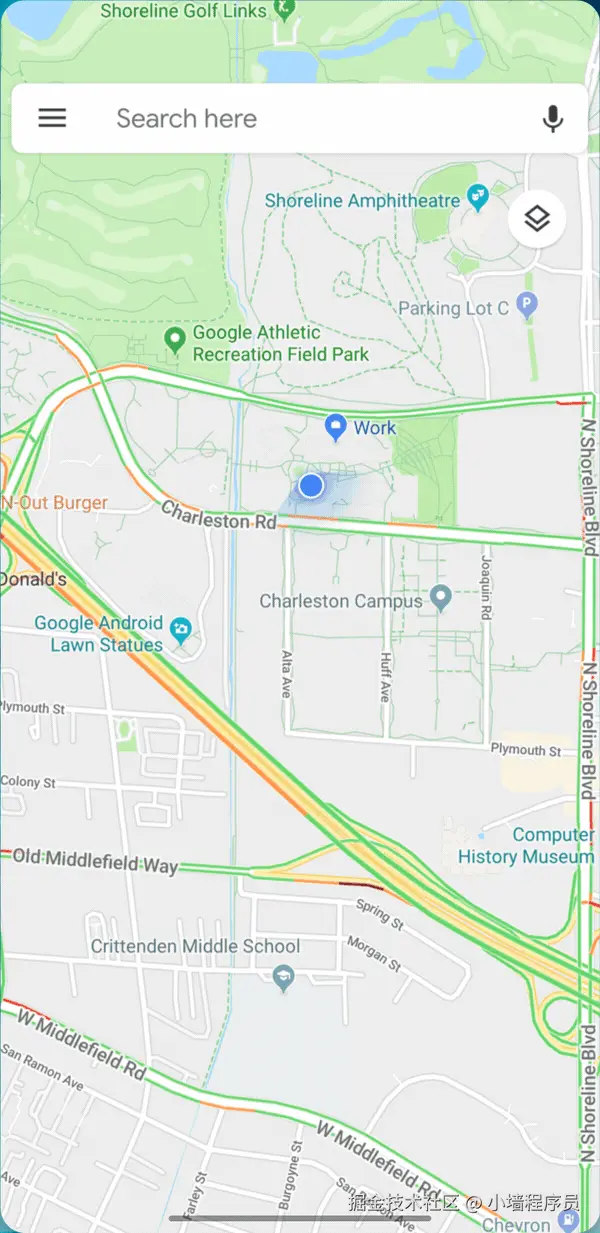The image size is (600, 1233).
Task: Open Google Android Lawn Statues marker
Action: coord(181,629)
